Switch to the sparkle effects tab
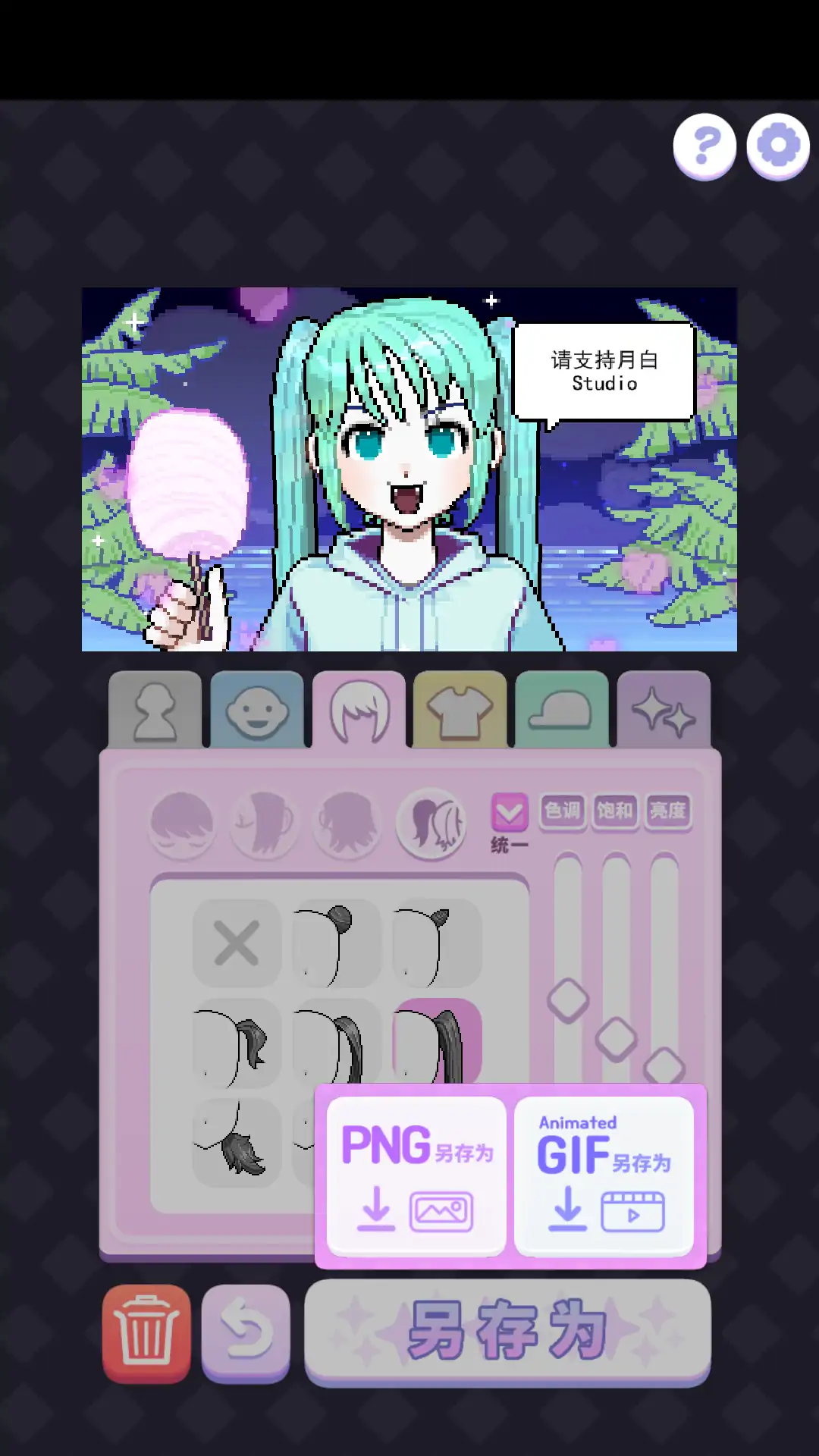The width and height of the screenshot is (819, 1456). [664, 711]
